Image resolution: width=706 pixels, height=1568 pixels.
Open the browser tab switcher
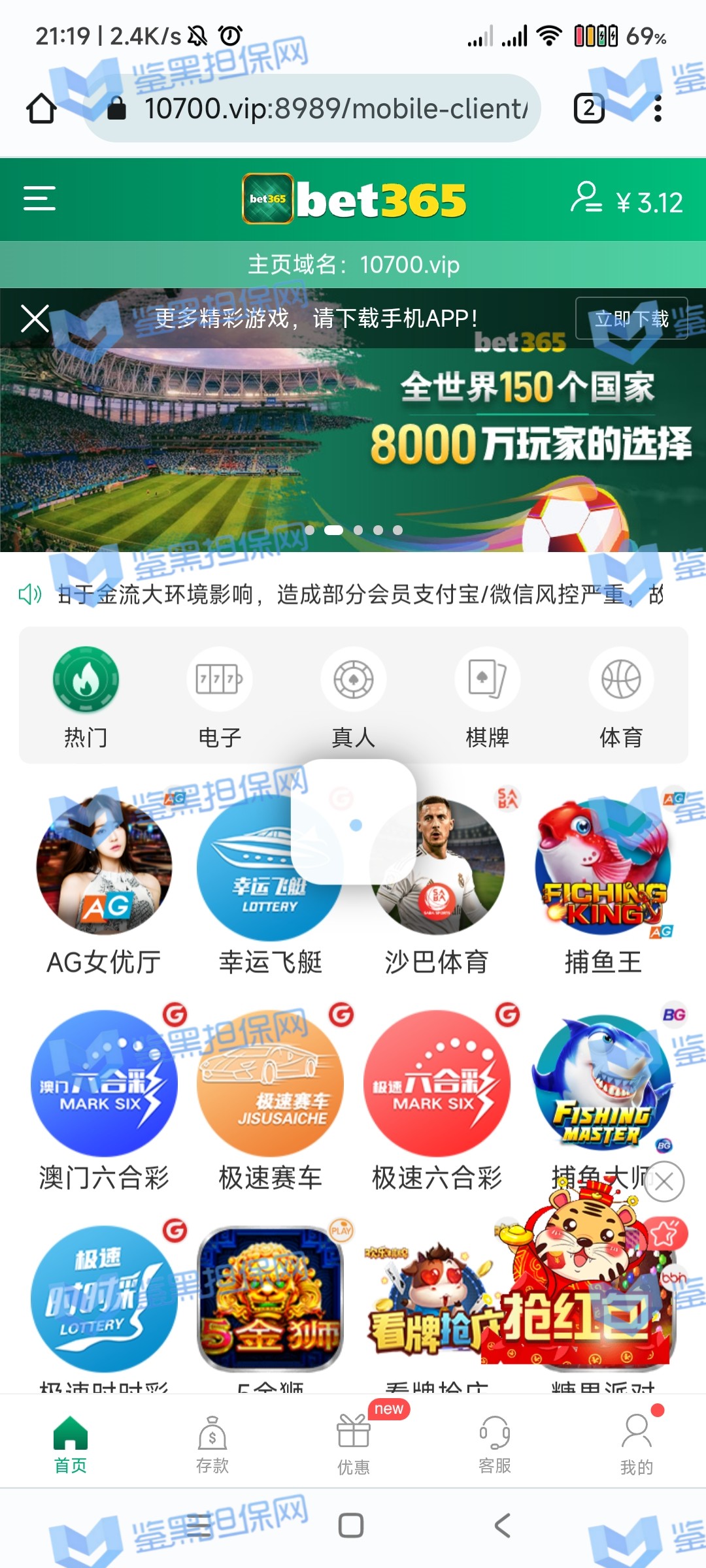coord(588,108)
